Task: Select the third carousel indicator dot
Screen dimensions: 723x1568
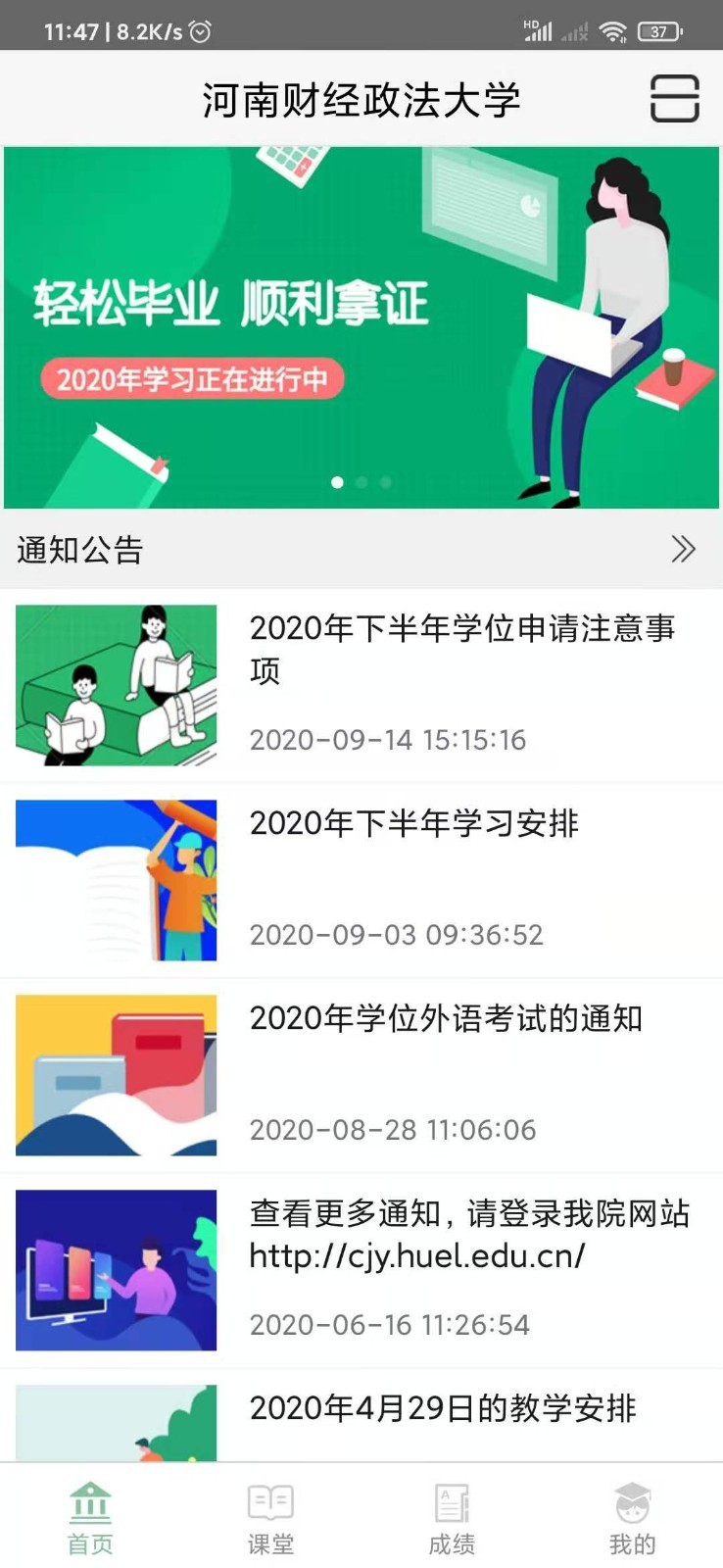Action: pyautogui.click(x=386, y=481)
